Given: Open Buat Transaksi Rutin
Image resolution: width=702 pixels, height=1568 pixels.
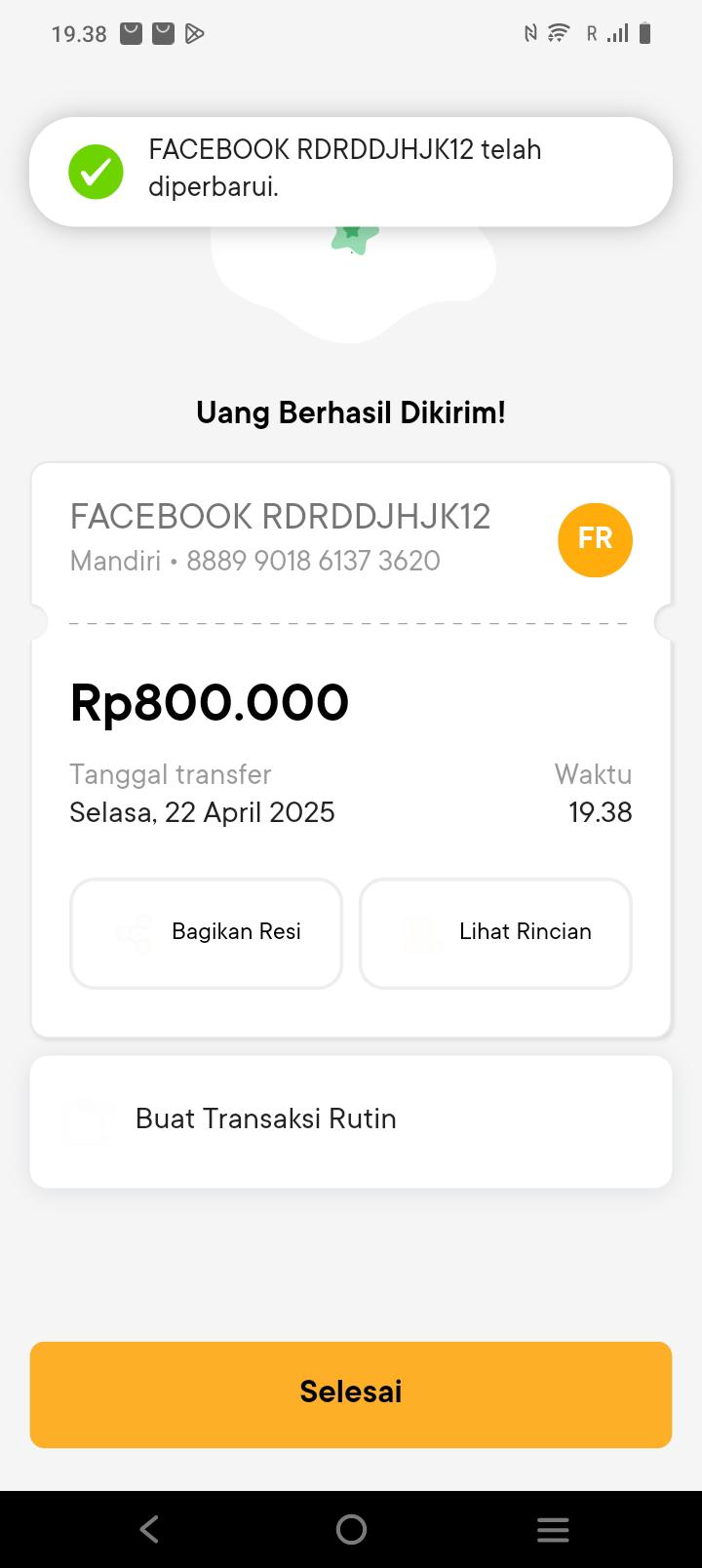Looking at the screenshot, I should click(x=351, y=1120).
